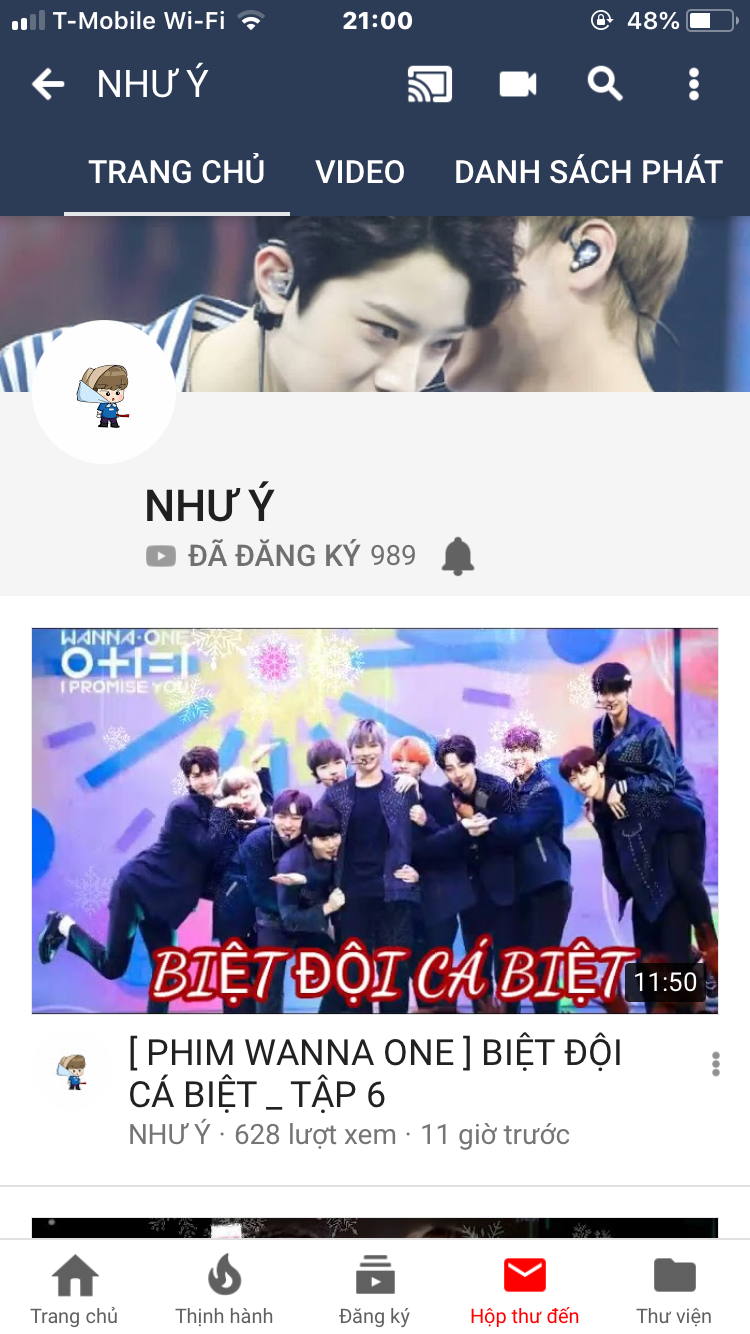Tap the video camera upload icon
750x1334 pixels.
pyautogui.click(x=518, y=85)
